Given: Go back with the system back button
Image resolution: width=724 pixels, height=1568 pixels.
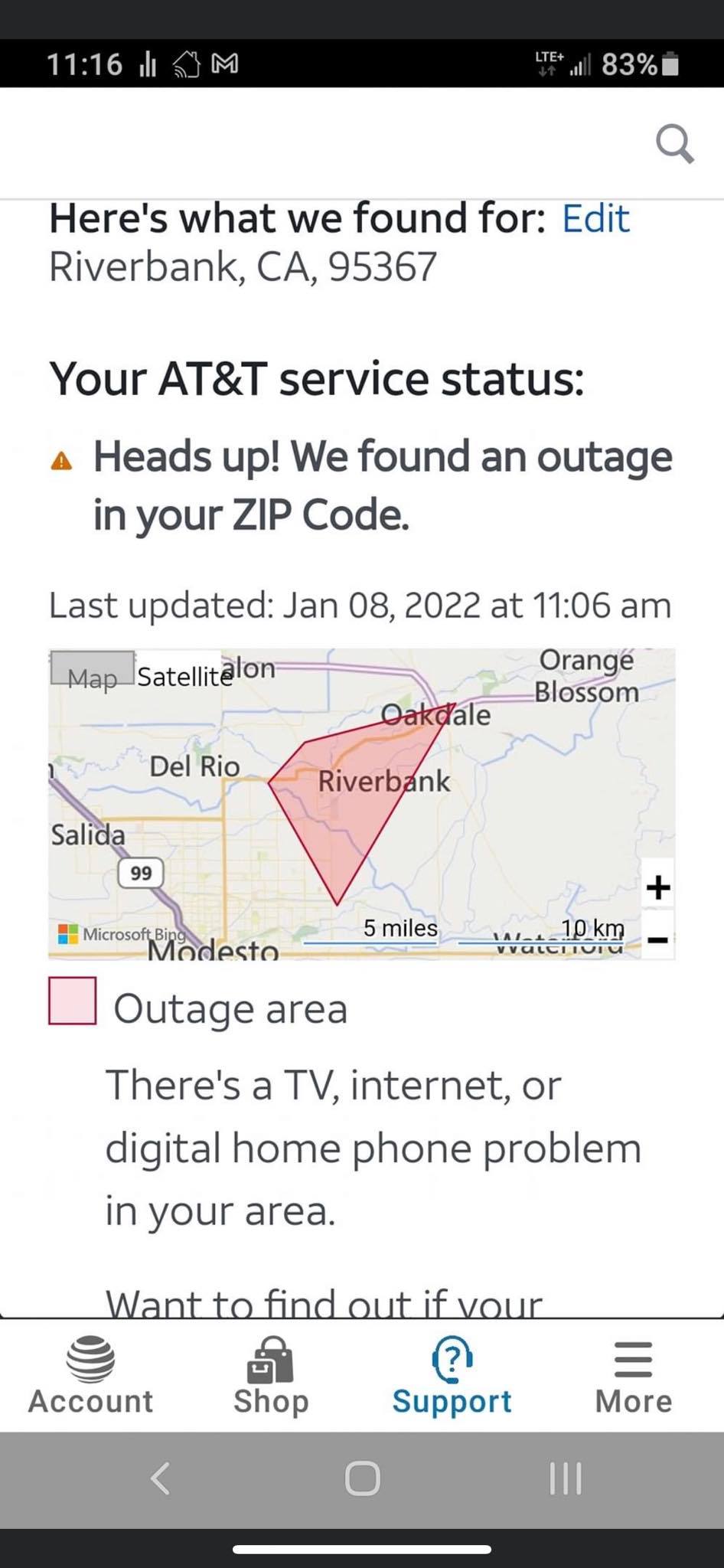Looking at the screenshot, I should [x=160, y=1478].
